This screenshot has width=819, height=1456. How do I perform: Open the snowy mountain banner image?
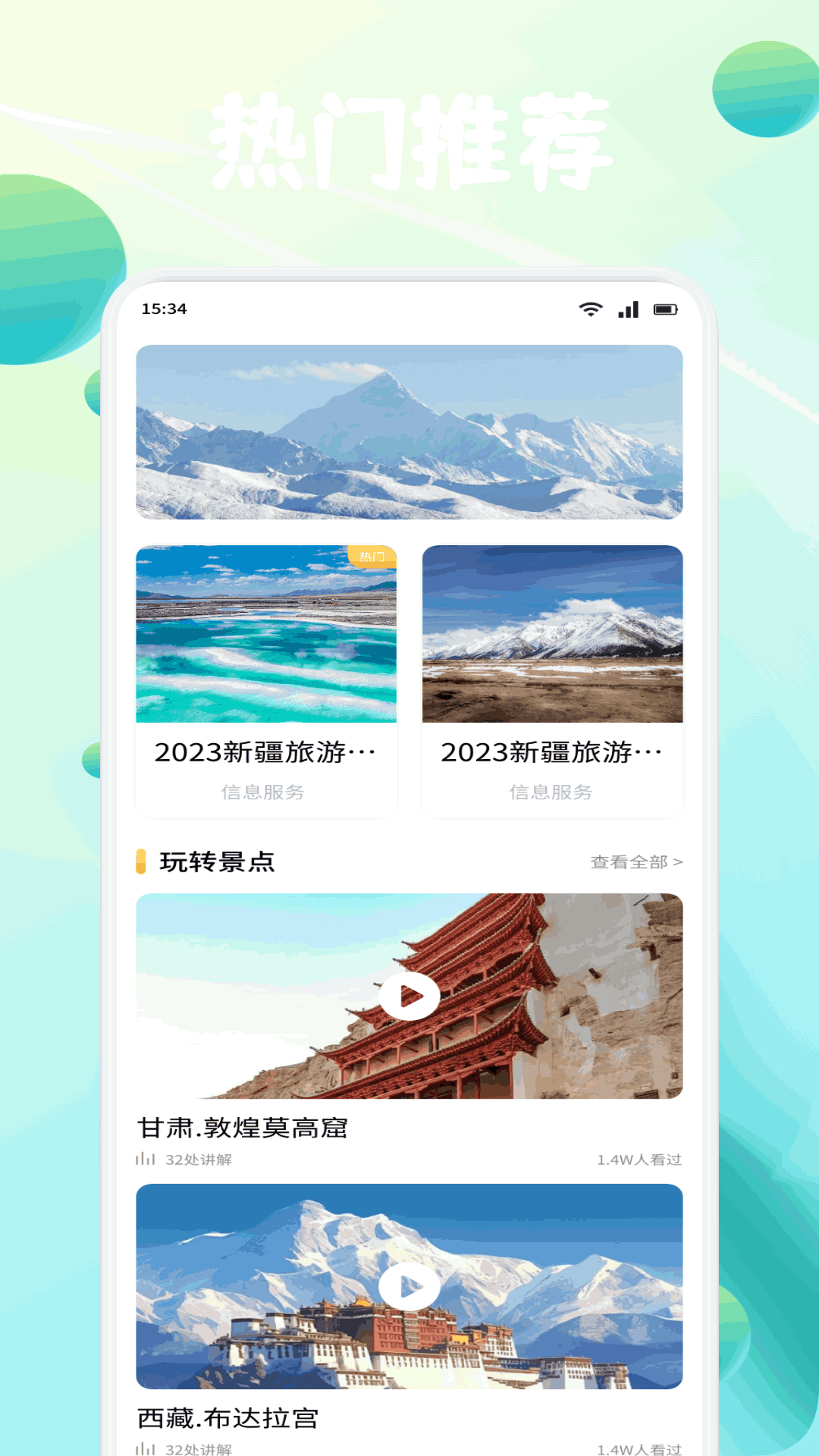(x=409, y=432)
